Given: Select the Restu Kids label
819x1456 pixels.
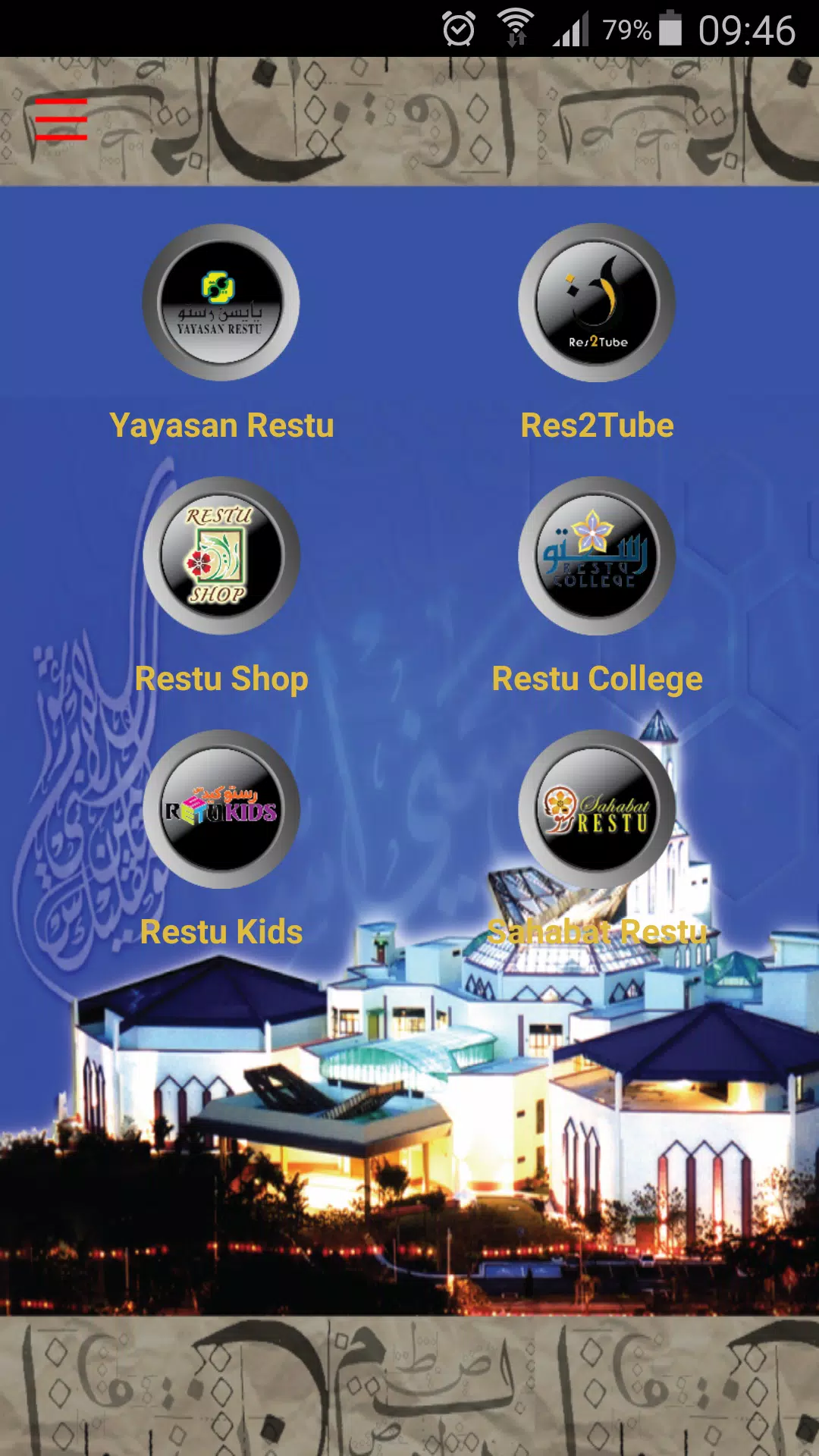Looking at the screenshot, I should (x=220, y=933).
